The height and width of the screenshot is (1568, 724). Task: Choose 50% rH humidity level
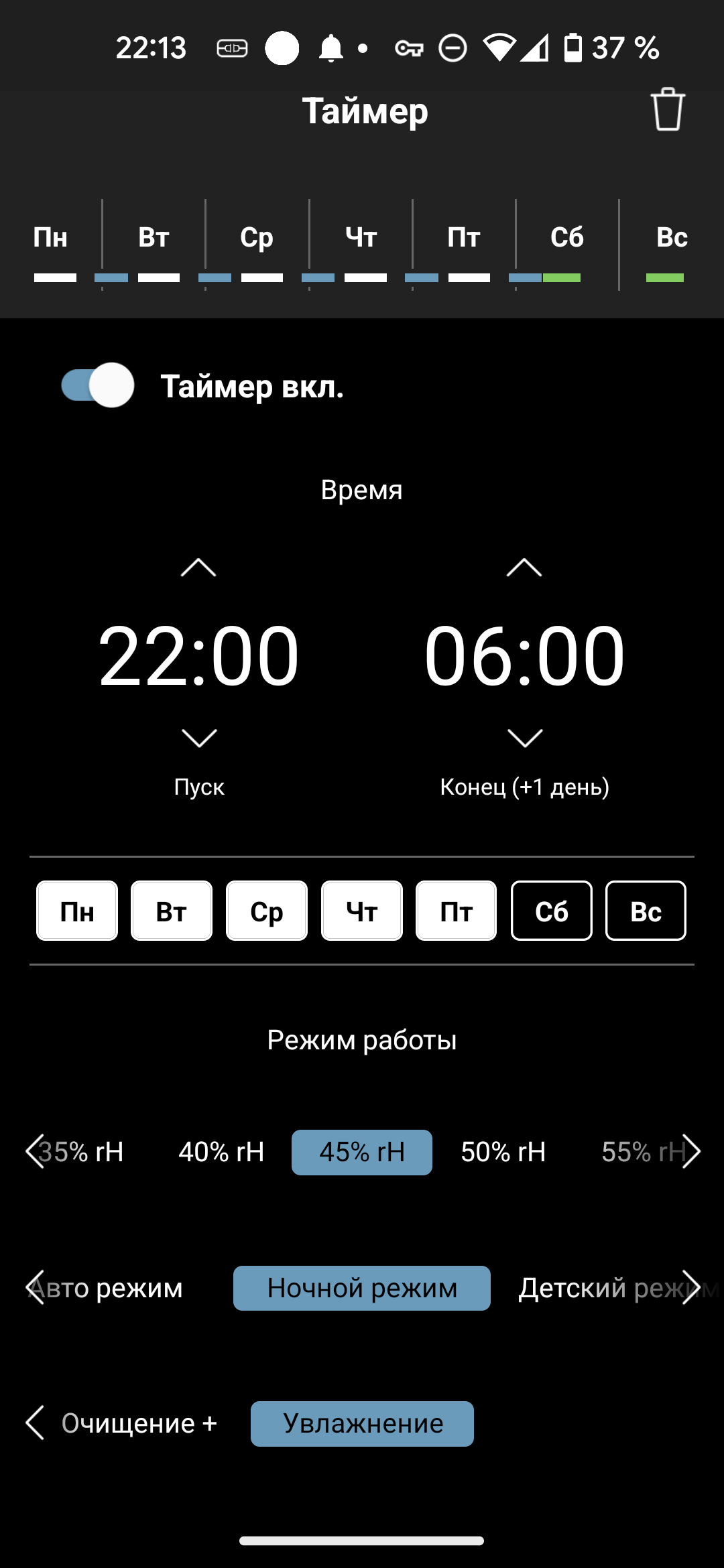[x=503, y=1153]
